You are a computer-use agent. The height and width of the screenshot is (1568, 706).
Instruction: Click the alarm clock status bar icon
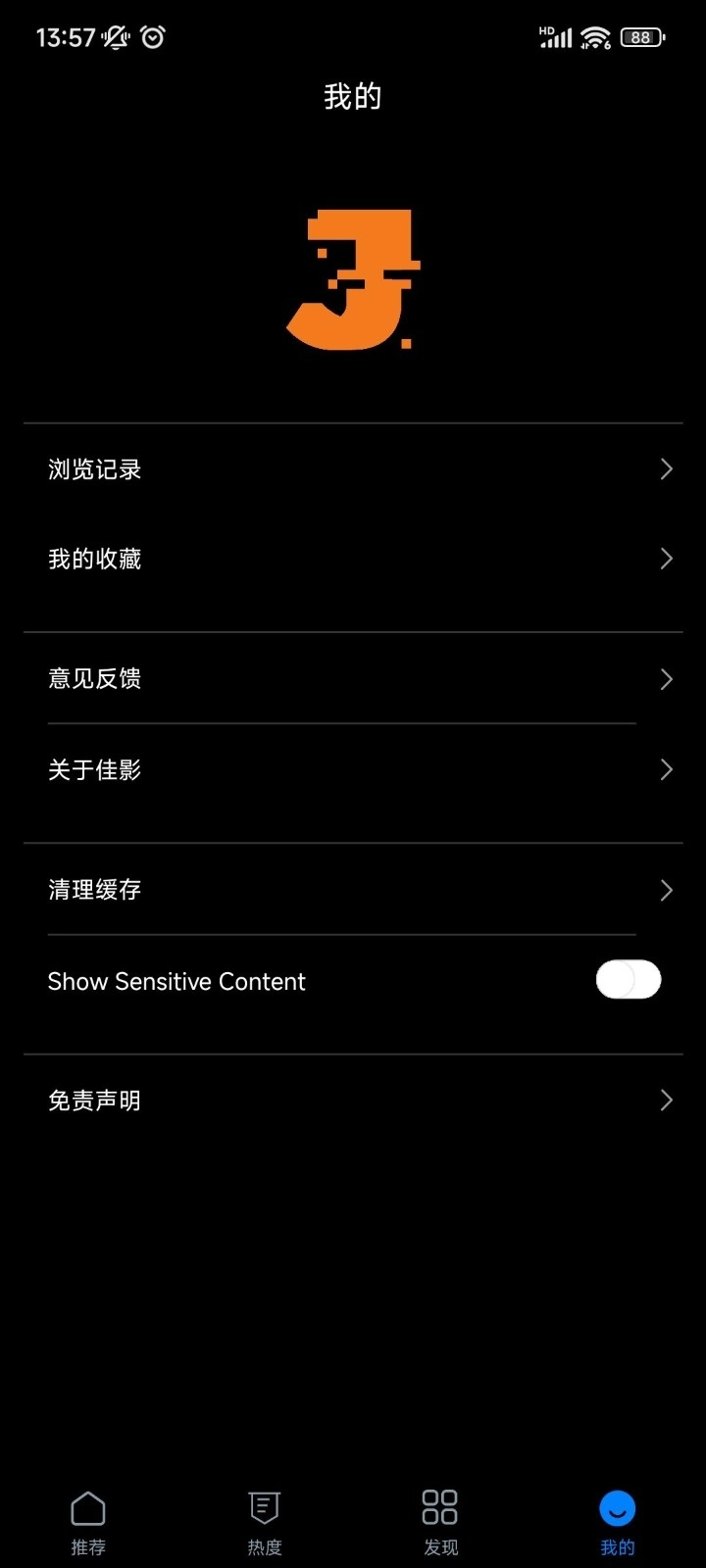click(154, 37)
